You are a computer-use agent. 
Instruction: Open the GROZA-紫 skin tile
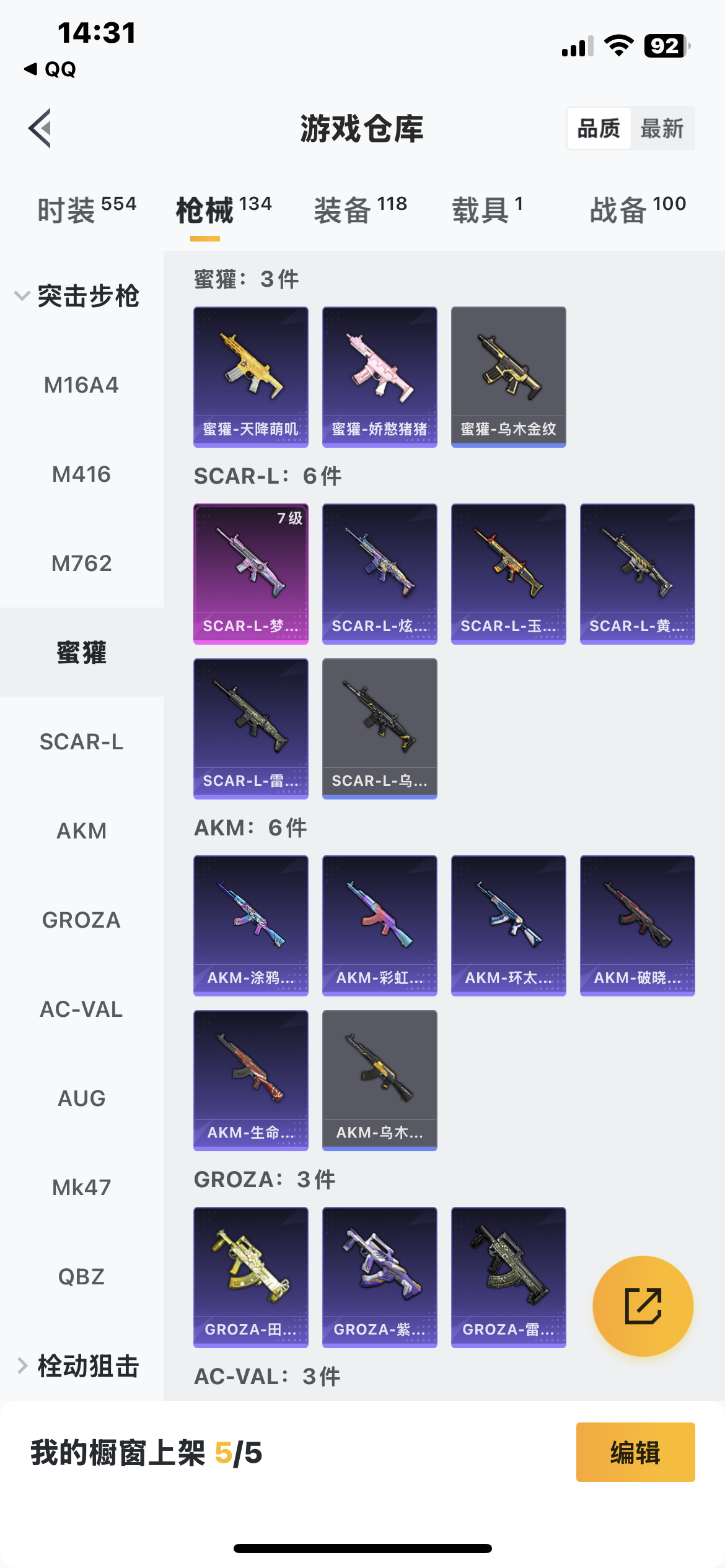coord(380,1277)
